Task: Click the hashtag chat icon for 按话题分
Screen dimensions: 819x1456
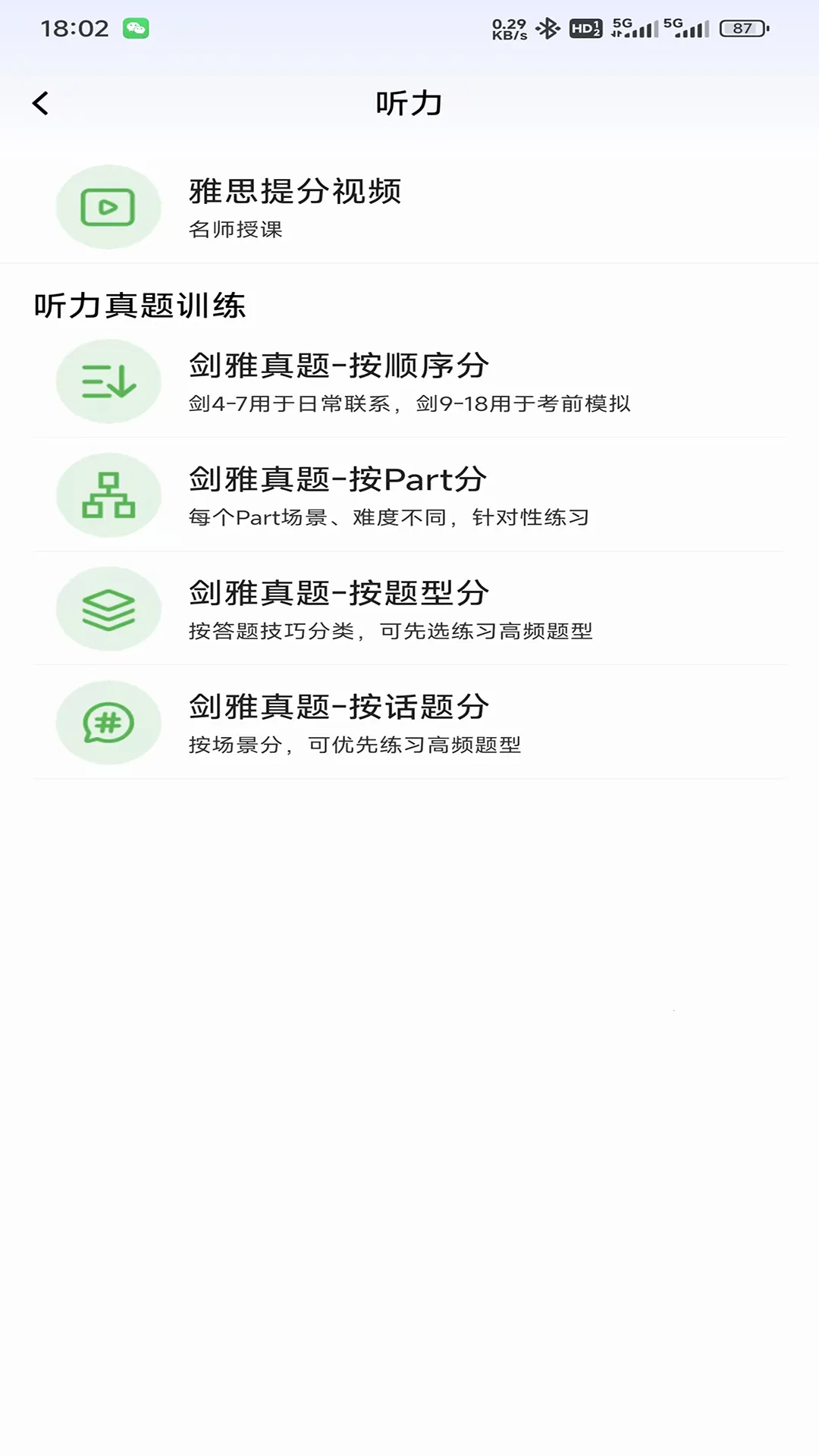Action: [108, 722]
